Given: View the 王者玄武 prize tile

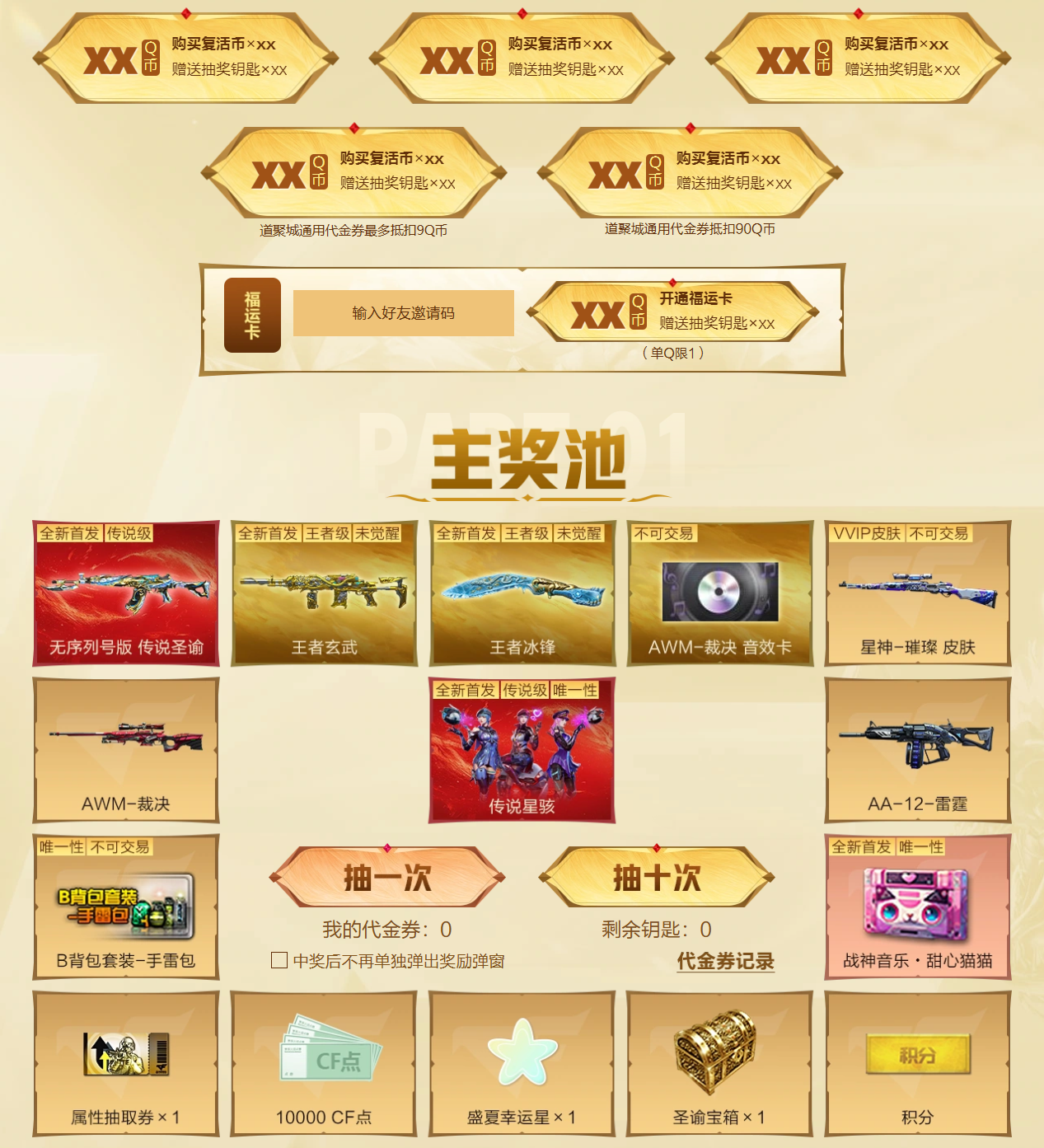Looking at the screenshot, I should [x=324, y=593].
